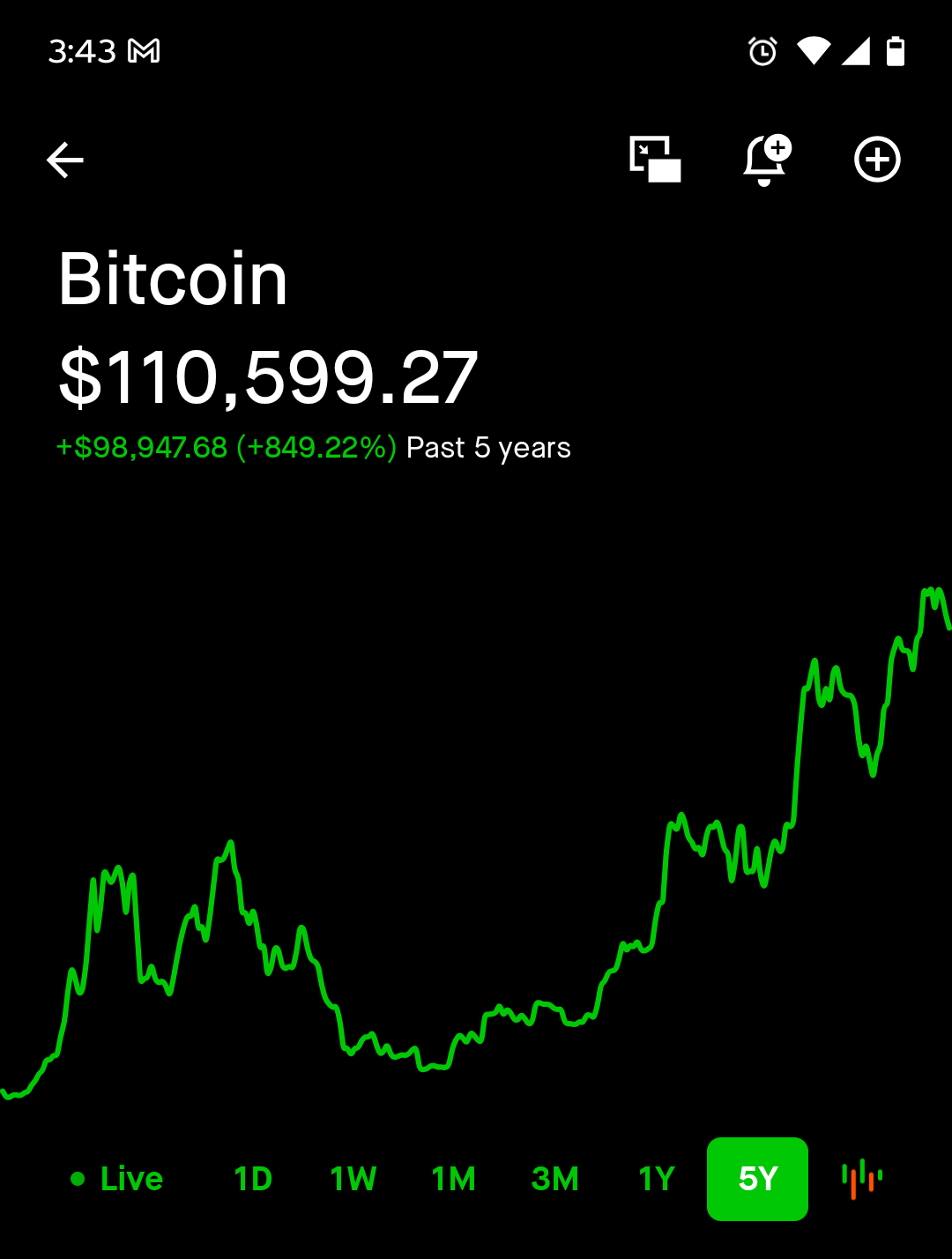This screenshot has width=952, height=1259.
Task: Add Bitcoin to a watchlist
Action: (x=877, y=160)
